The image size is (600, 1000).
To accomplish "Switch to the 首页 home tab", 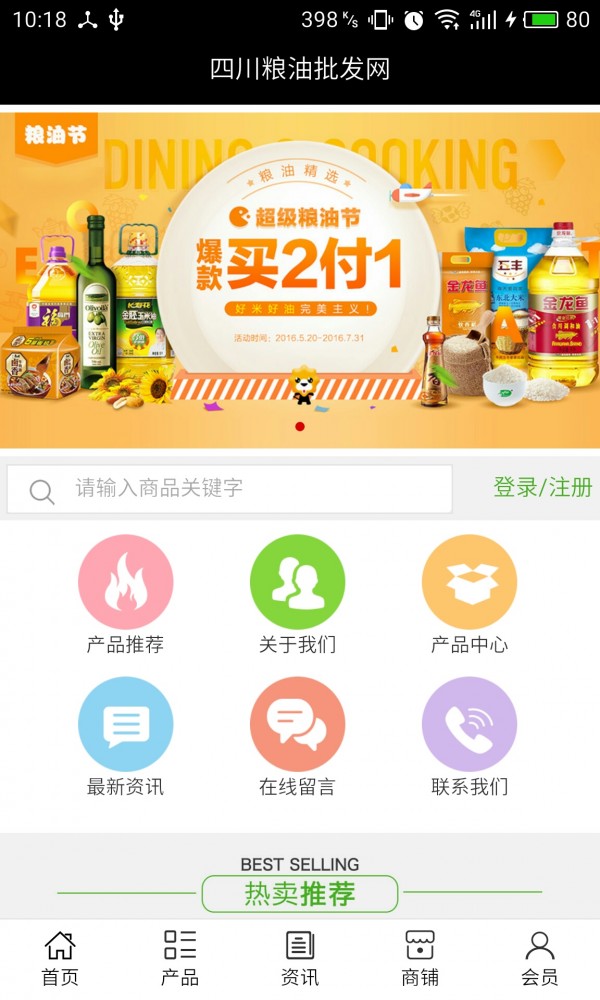I will click(x=60, y=959).
